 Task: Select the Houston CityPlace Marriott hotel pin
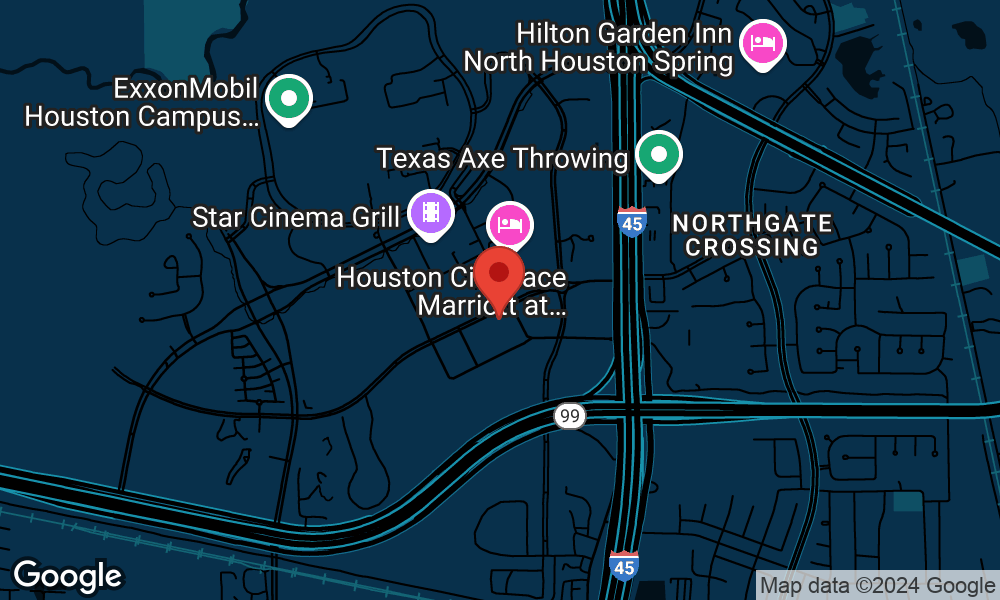(510, 224)
